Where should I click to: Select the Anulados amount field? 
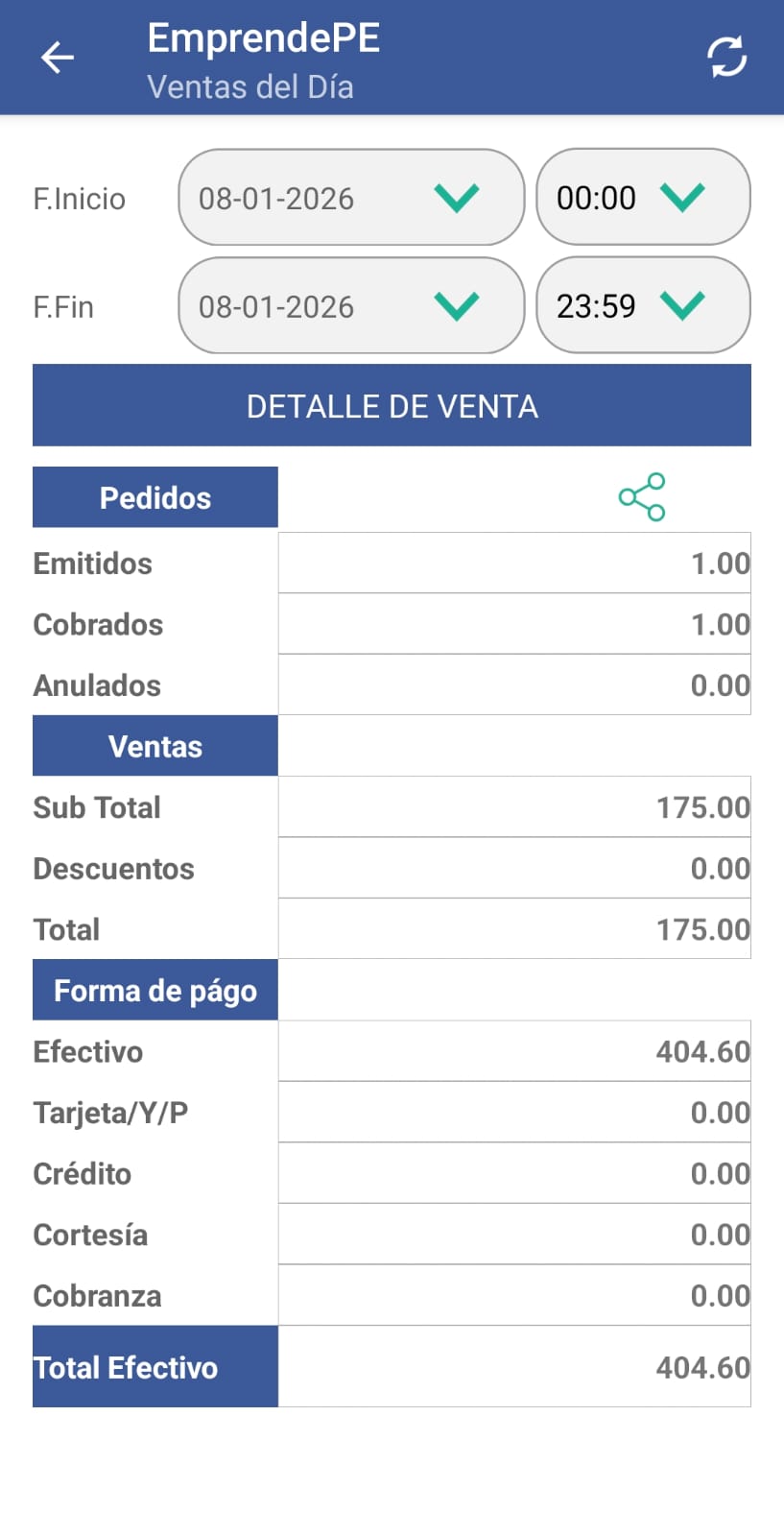514,684
